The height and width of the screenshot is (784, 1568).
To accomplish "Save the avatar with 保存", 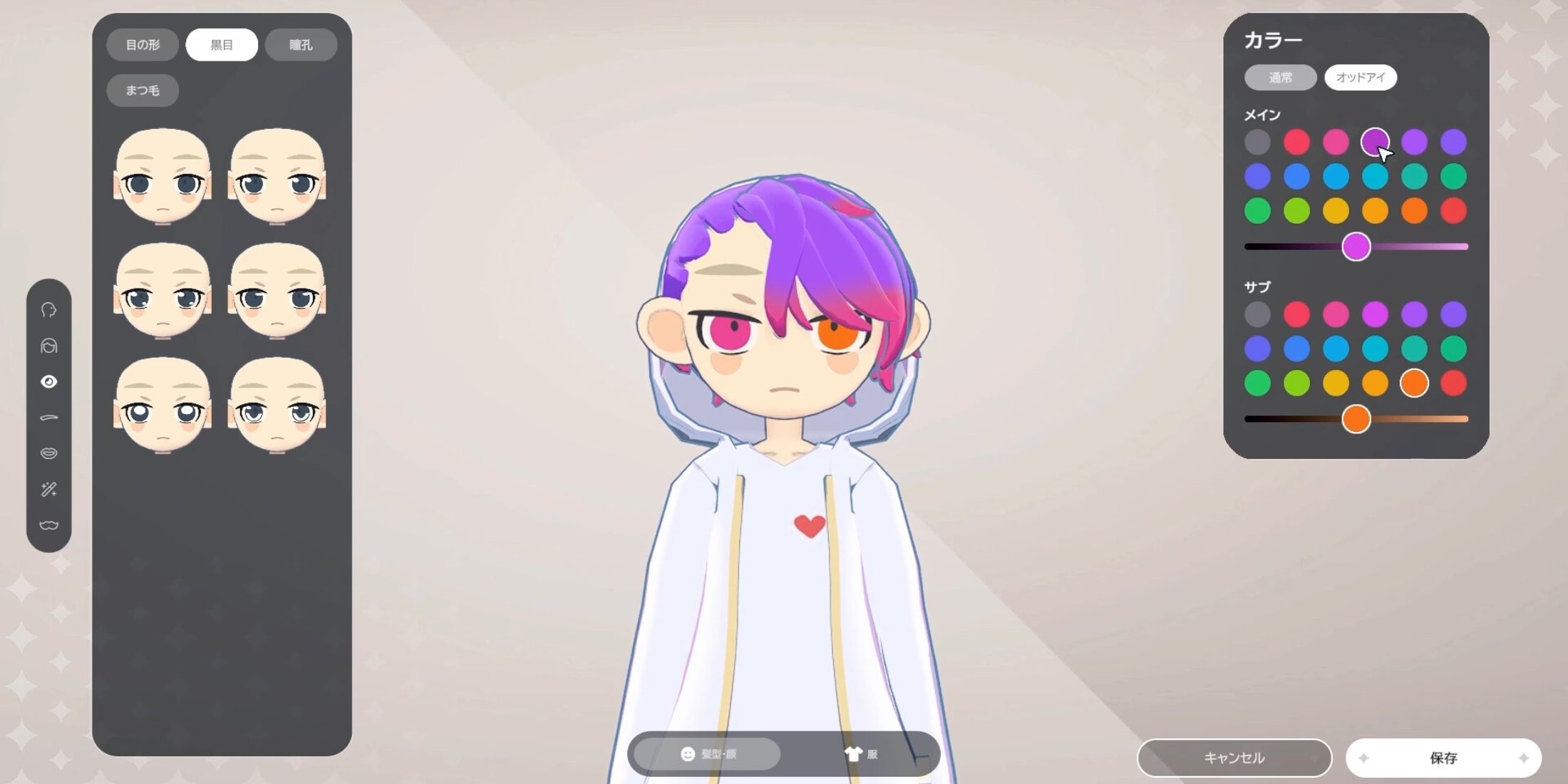I will [x=1443, y=758].
